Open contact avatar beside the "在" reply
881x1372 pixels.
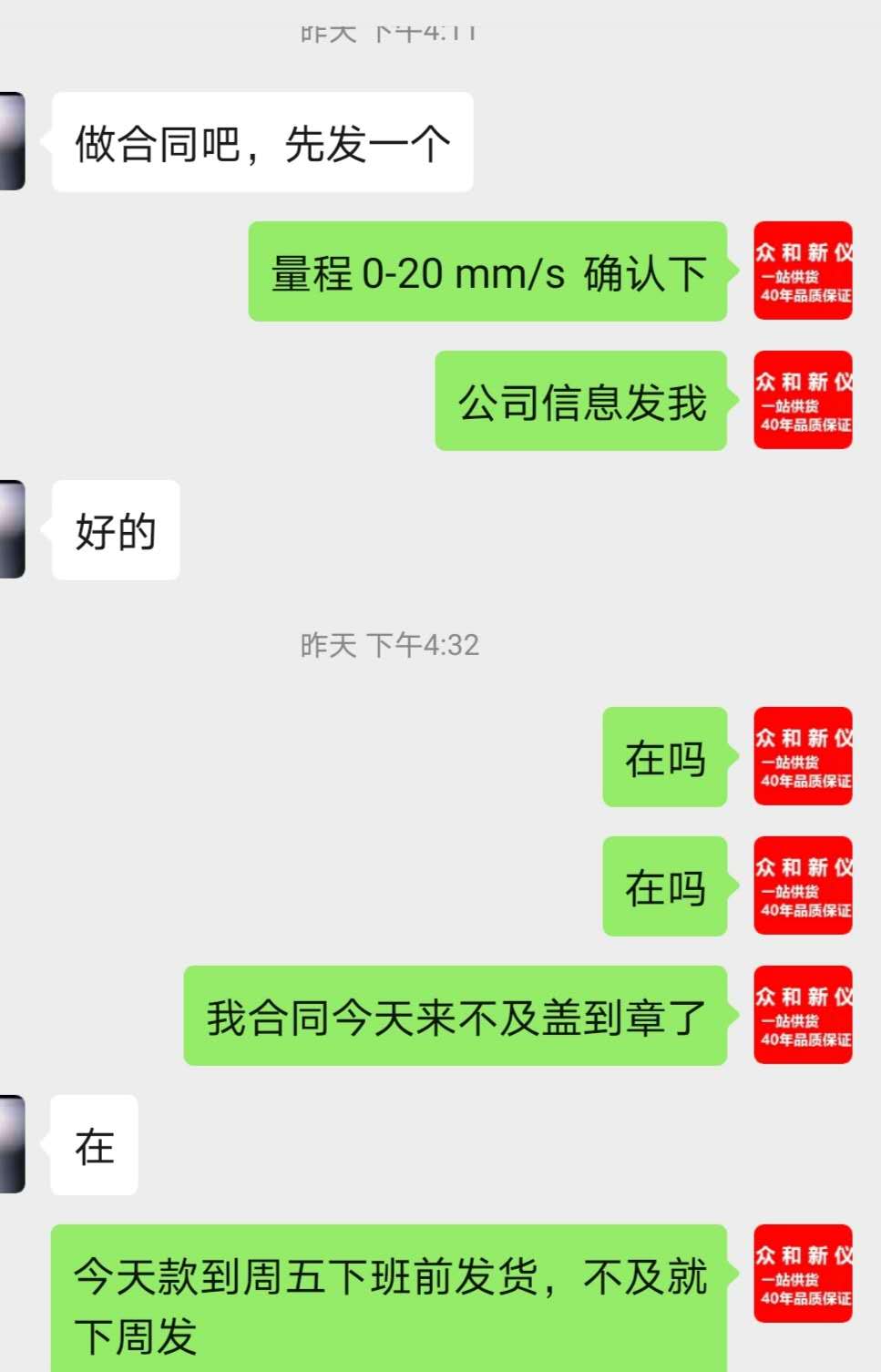point(12,1144)
